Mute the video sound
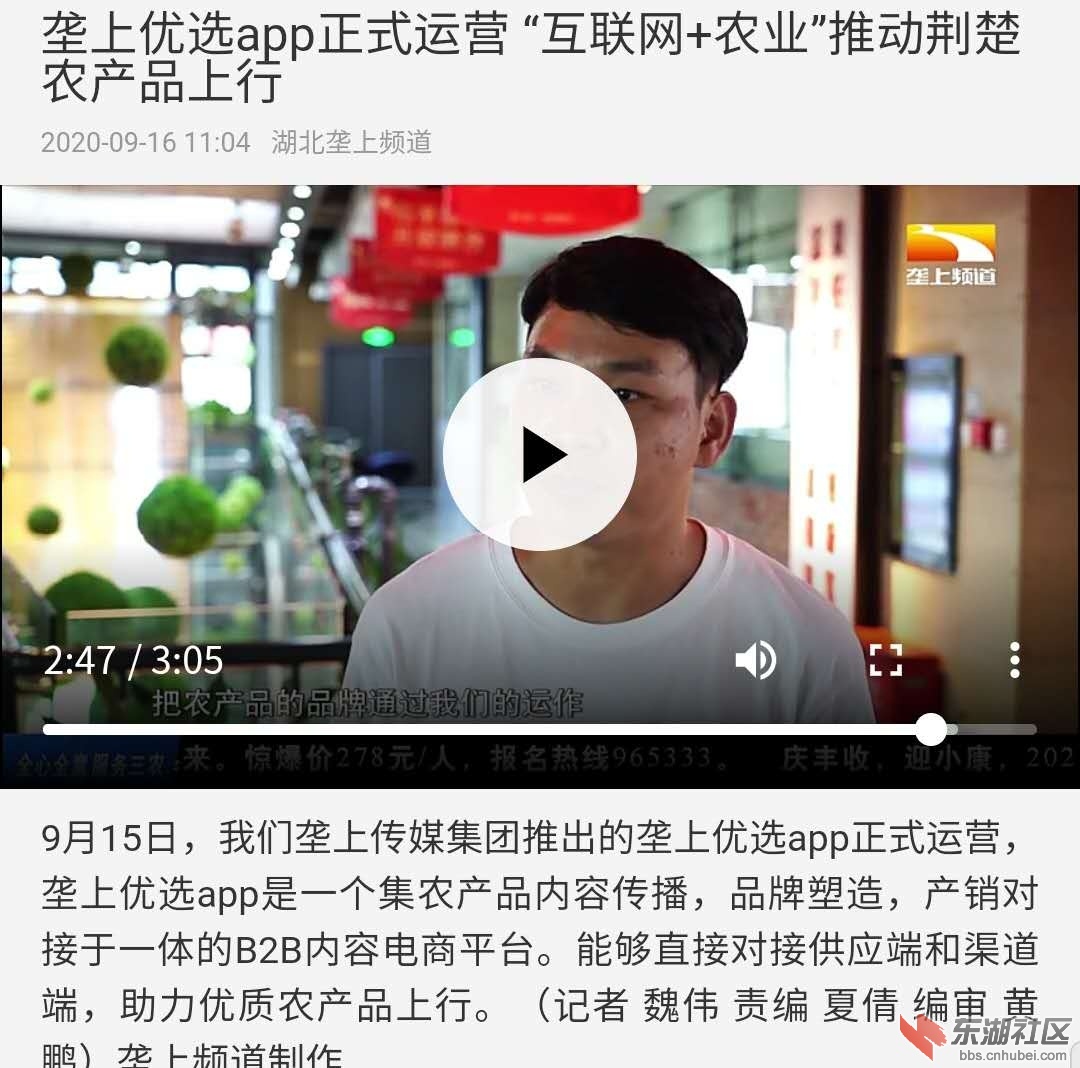Screen dimensions: 1080x1068 [x=756, y=660]
